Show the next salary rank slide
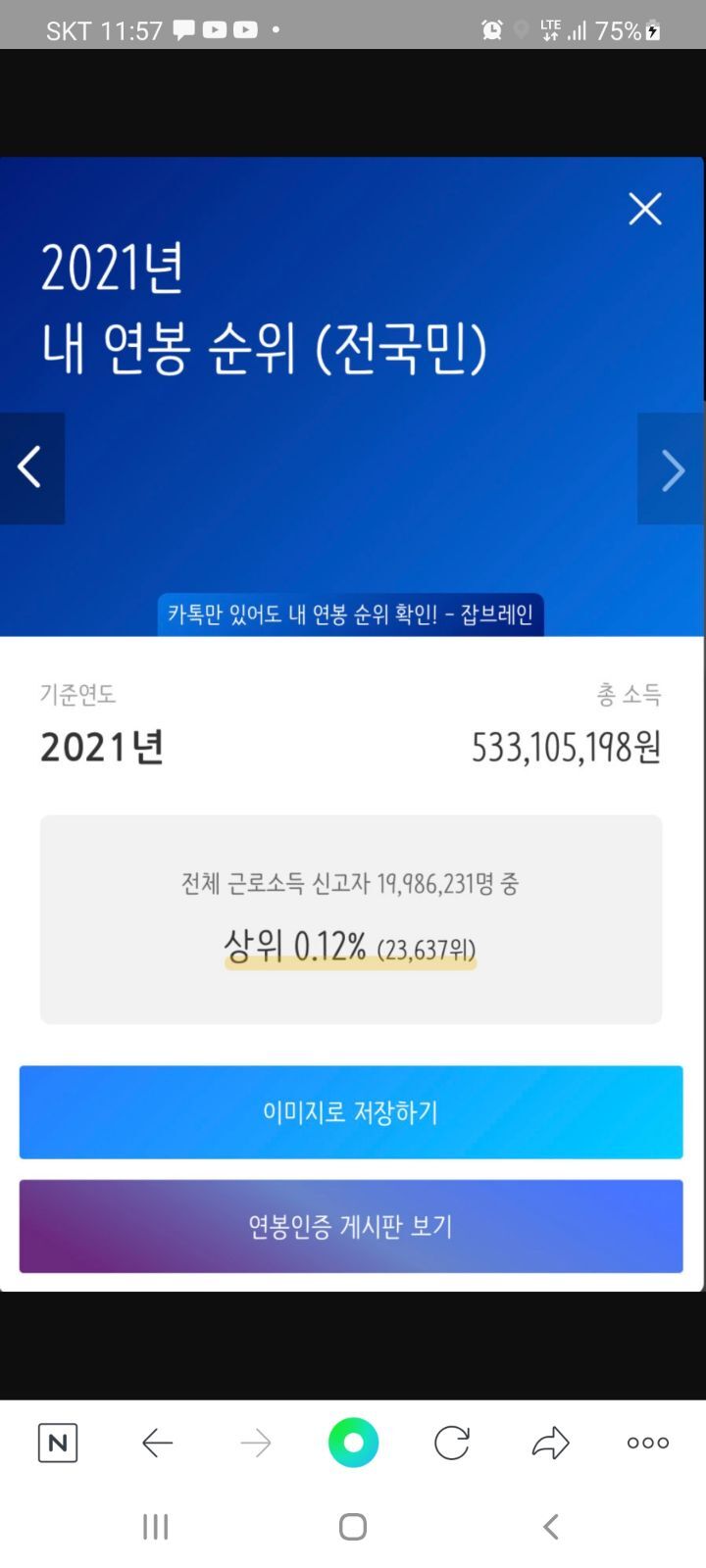The width and height of the screenshot is (706, 1568). 671,468
